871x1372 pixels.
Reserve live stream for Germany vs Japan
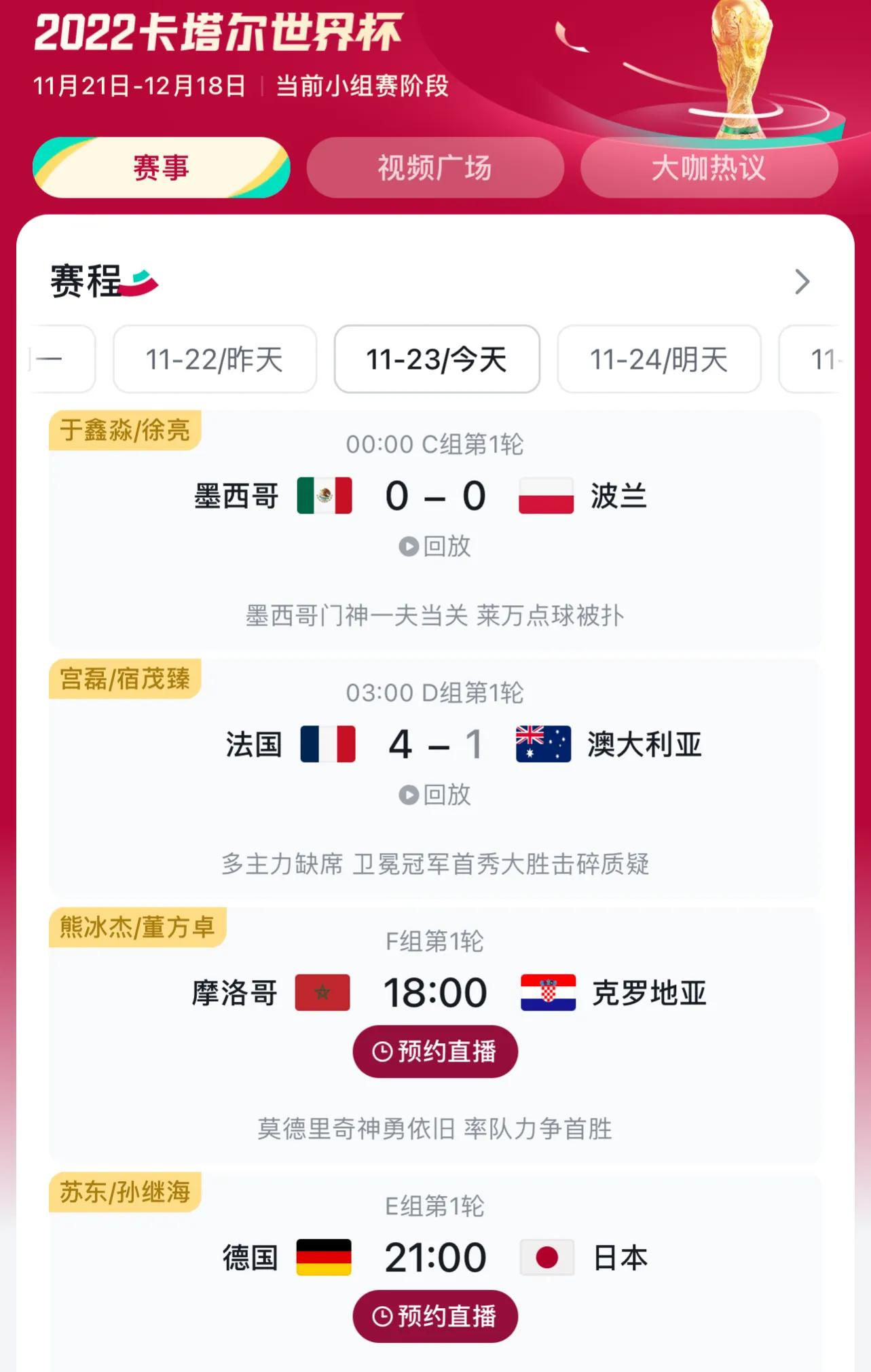pos(435,1316)
